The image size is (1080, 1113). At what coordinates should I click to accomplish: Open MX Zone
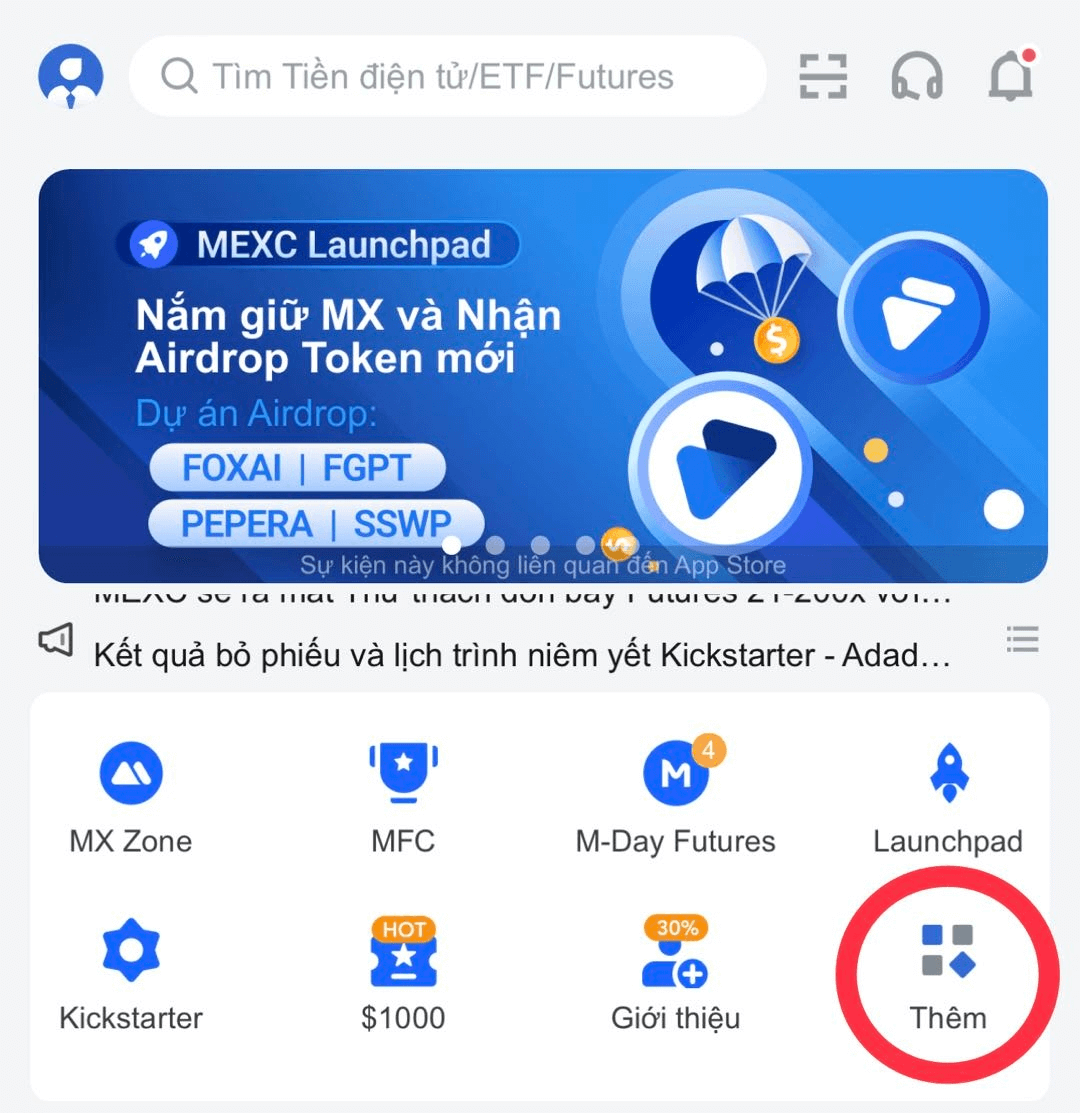click(131, 797)
